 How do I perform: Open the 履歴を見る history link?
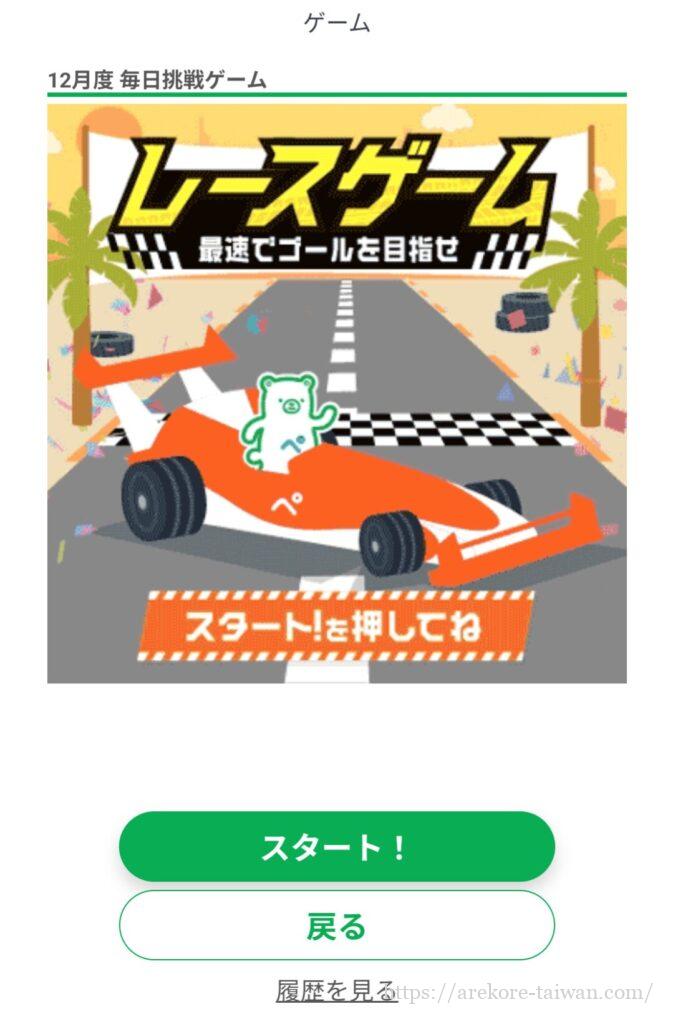tap(335, 991)
